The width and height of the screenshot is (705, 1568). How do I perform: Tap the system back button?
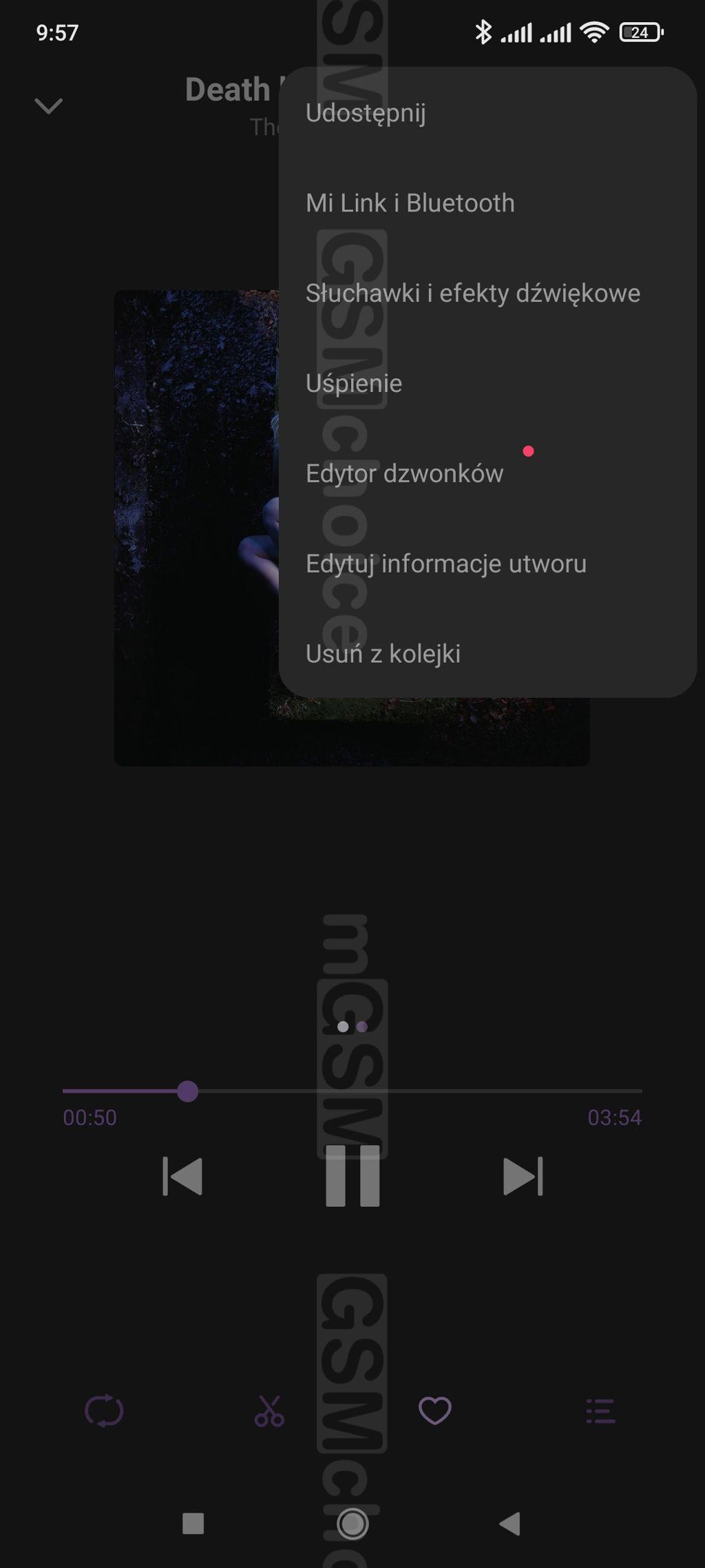click(x=510, y=1523)
